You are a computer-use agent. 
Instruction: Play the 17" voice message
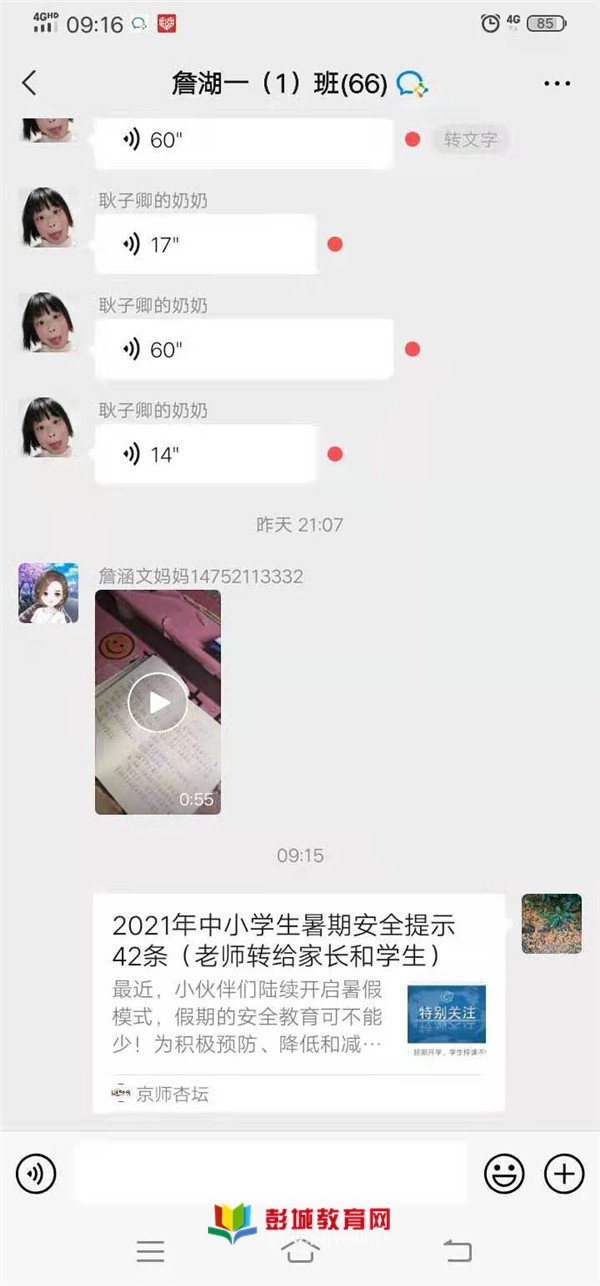[x=205, y=244]
